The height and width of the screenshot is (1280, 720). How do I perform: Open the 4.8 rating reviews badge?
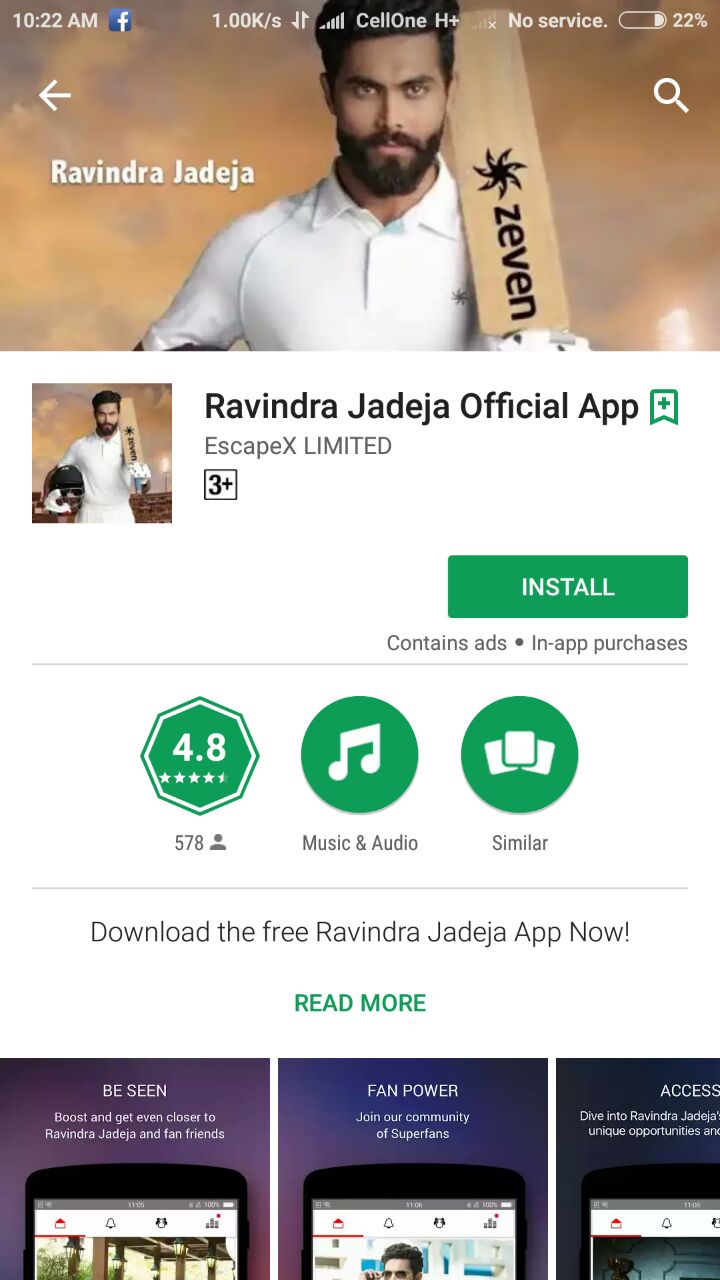(200, 756)
